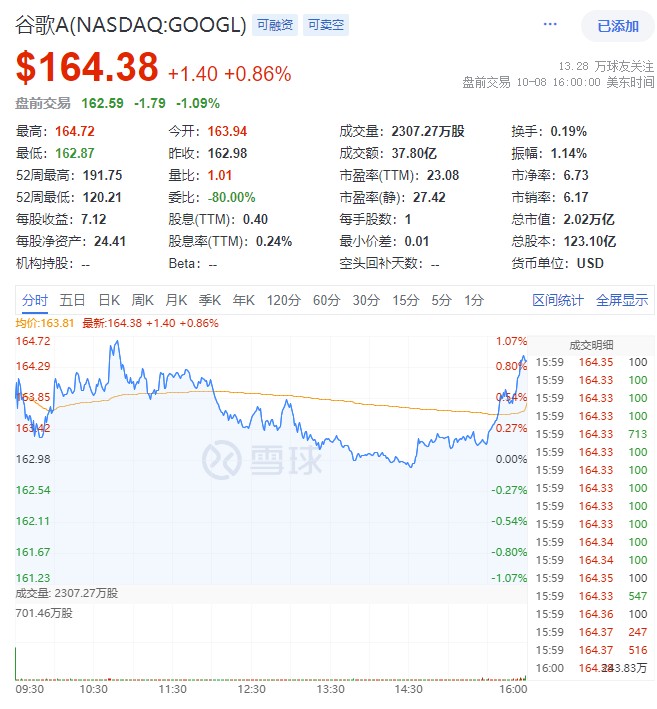Screen dimensions: 657x709
Task: Open the 季K quarterly chart
Action: click(x=210, y=300)
